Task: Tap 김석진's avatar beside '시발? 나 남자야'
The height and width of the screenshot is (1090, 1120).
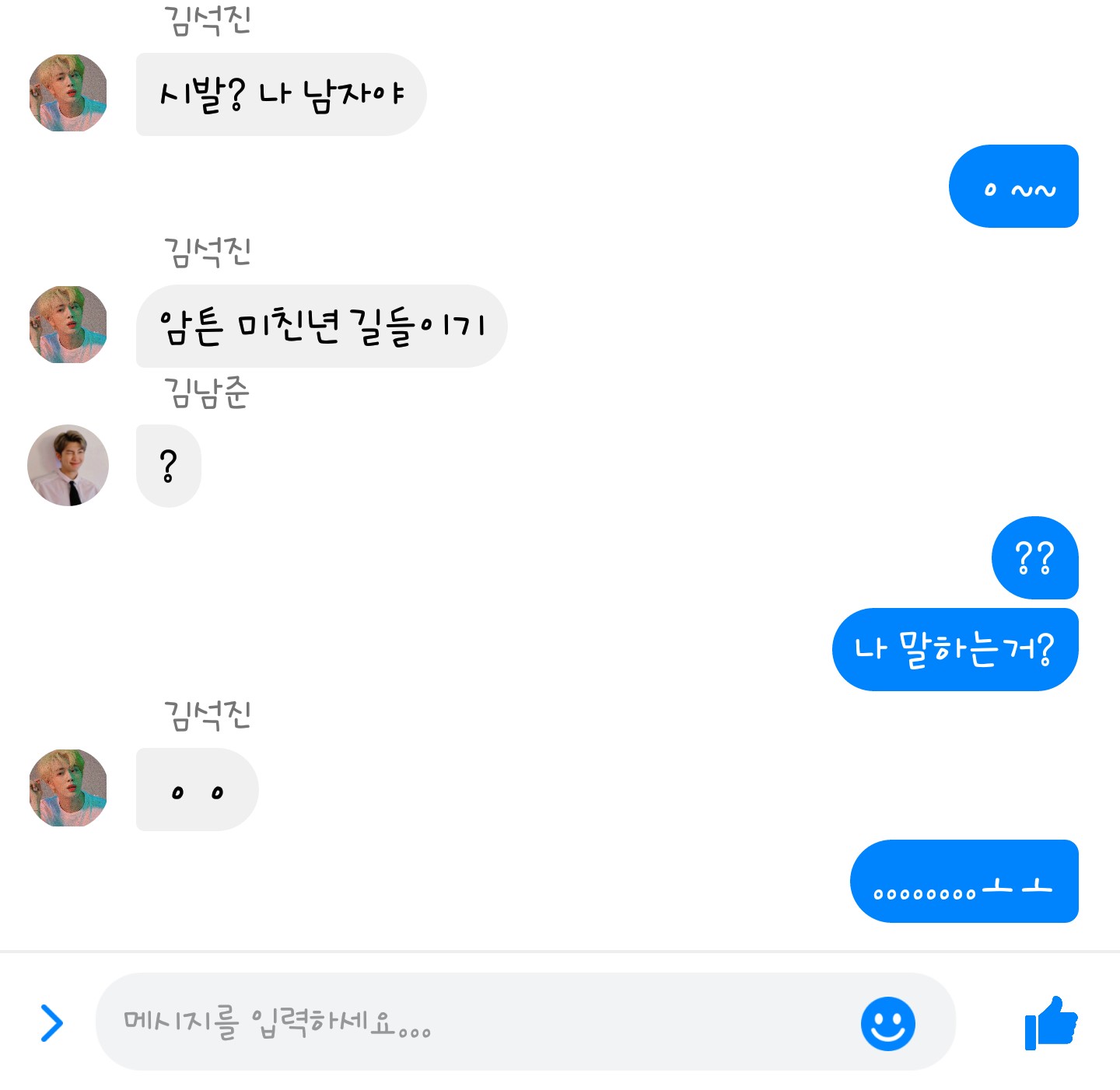Action: 68,93
